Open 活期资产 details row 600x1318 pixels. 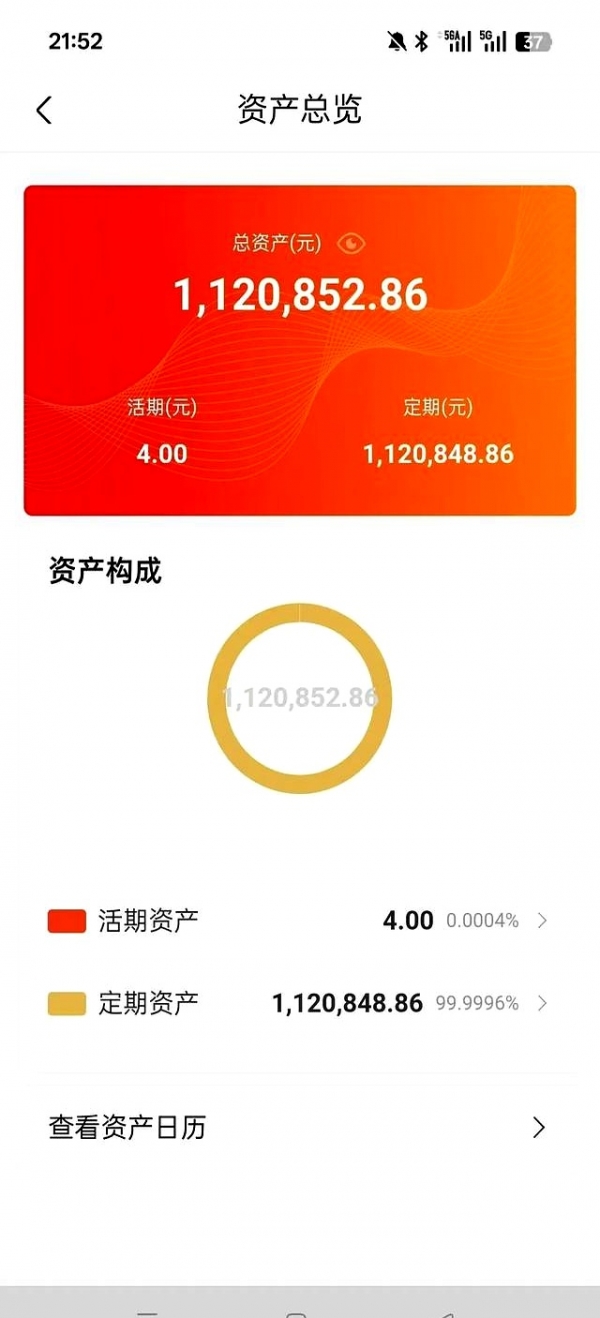(299, 921)
